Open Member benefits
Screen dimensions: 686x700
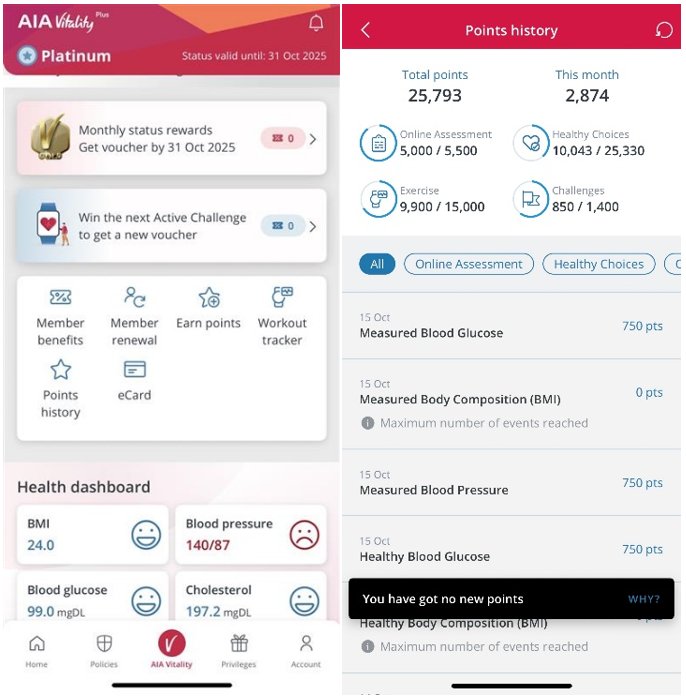pos(60,316)
